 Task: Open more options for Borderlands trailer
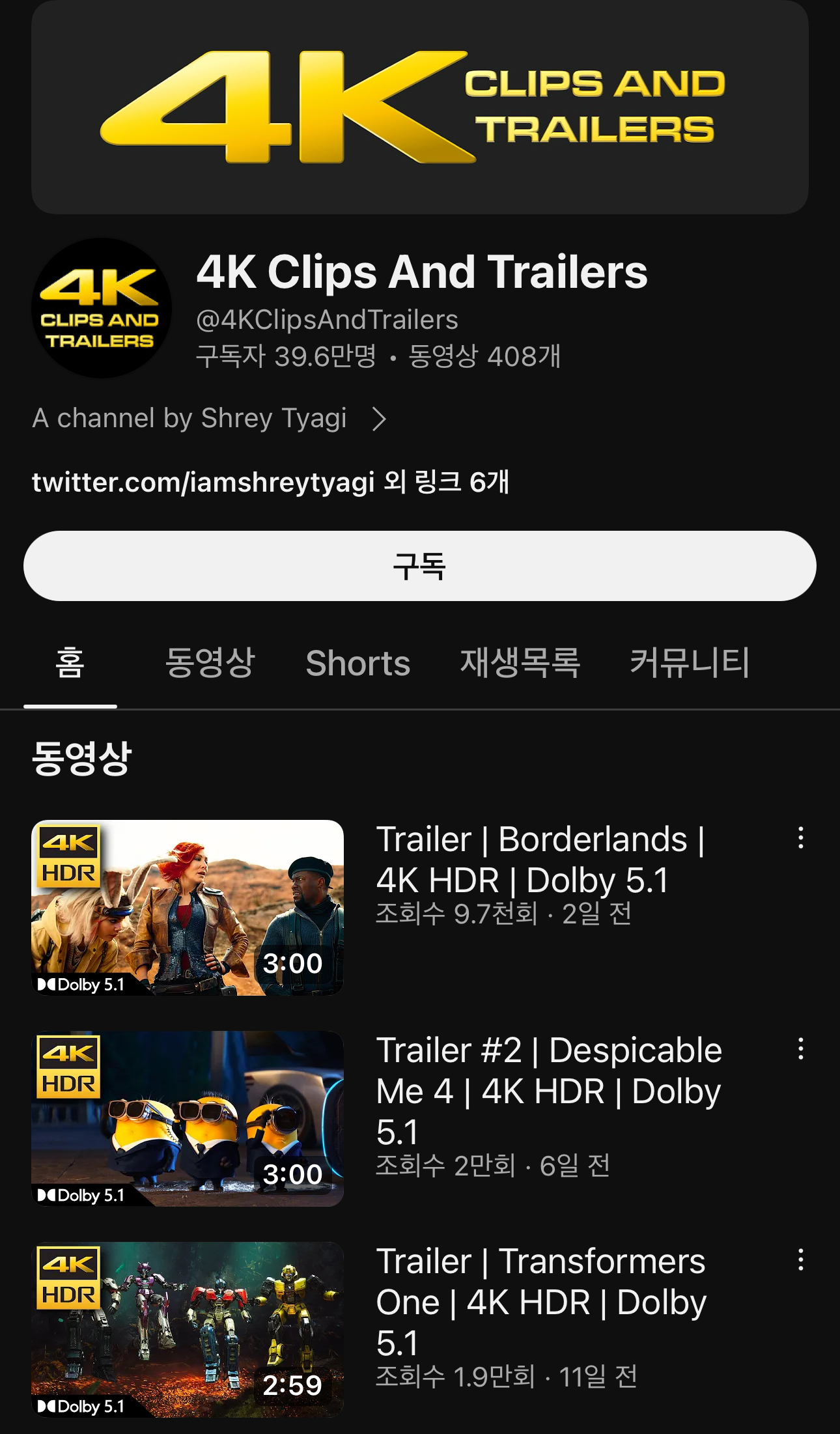click(x=801, y=837)
